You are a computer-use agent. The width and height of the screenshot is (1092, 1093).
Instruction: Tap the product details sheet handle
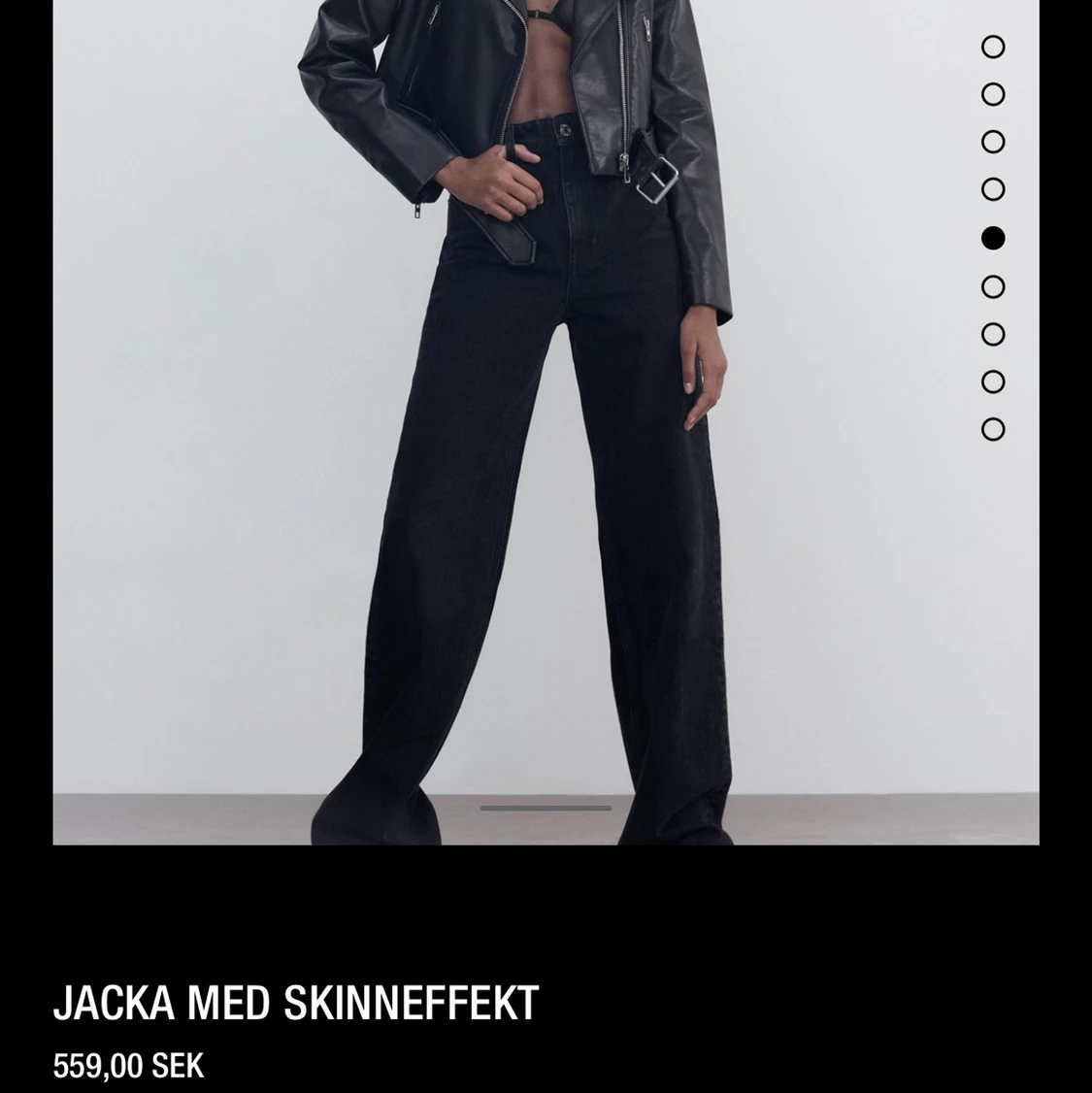pos(546,808)
